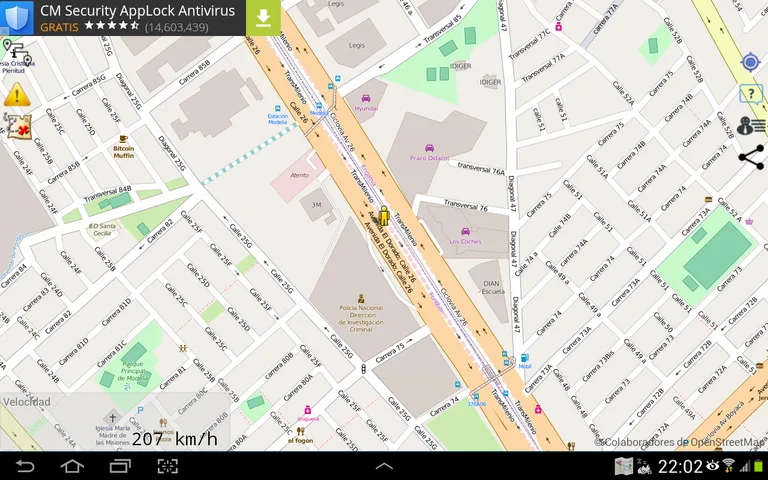Open the person with list icon

point(750,126)
